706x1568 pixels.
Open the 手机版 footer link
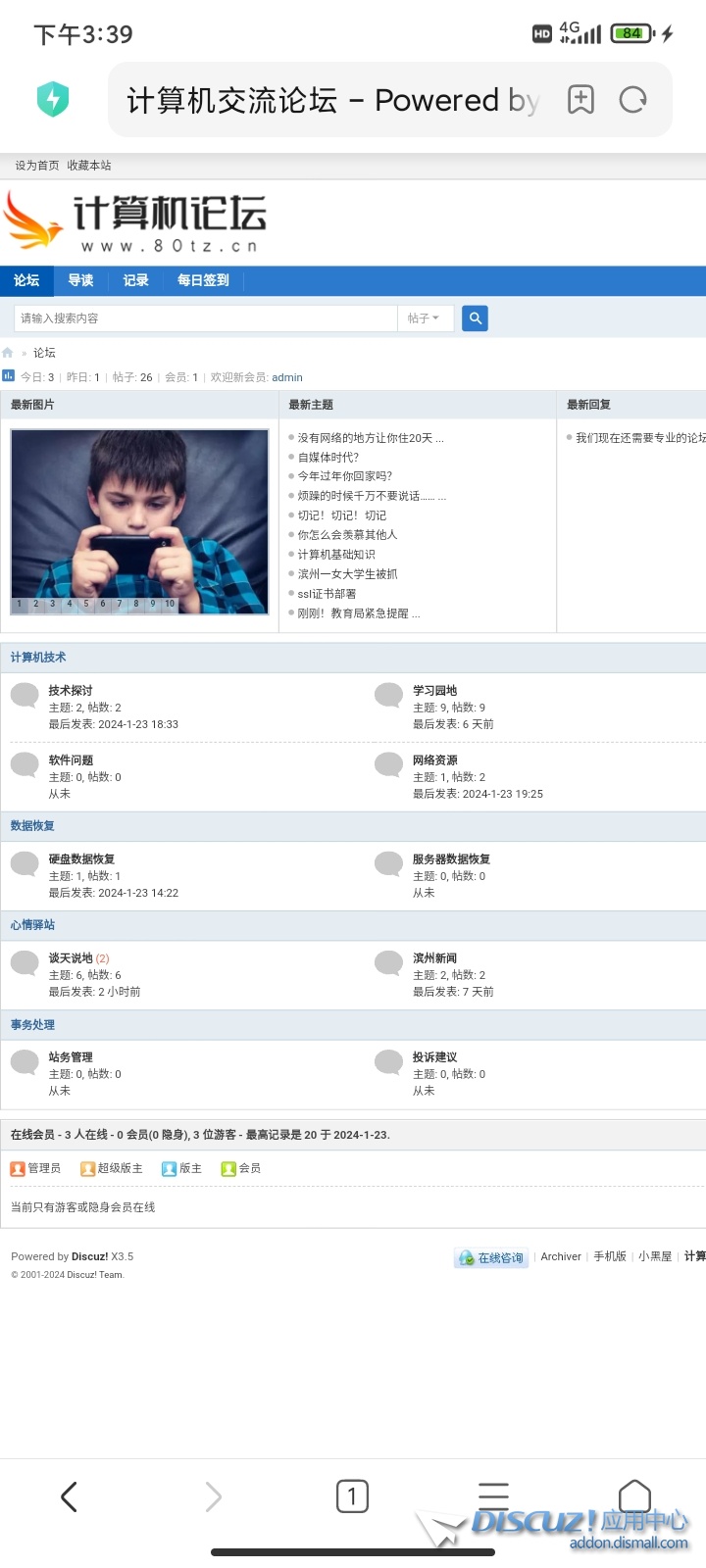pyautogui.click(x=610, y=1256)
